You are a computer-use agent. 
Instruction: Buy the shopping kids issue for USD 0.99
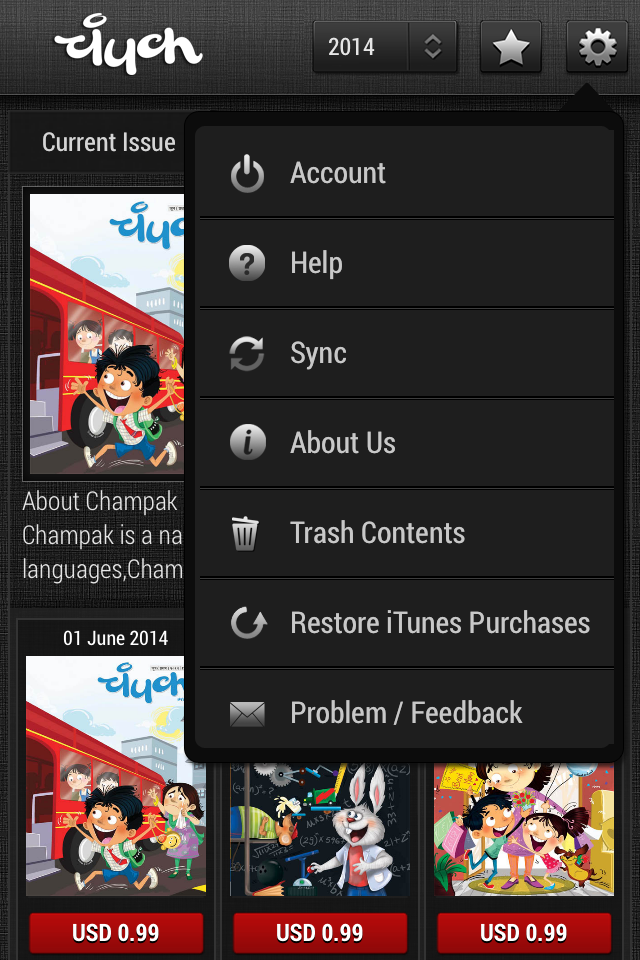[x=524, y=933]
